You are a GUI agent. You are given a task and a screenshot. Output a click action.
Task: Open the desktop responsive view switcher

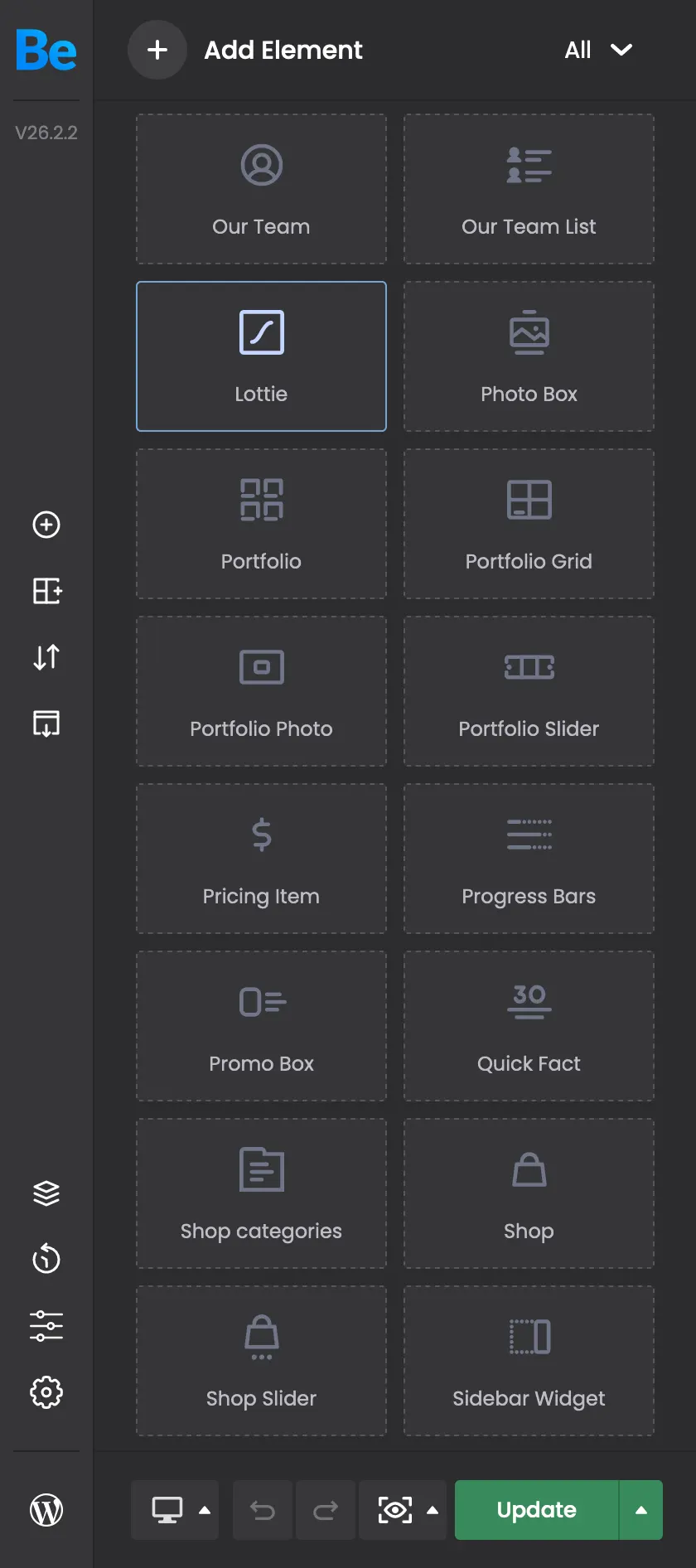(x=175, y=1510)
